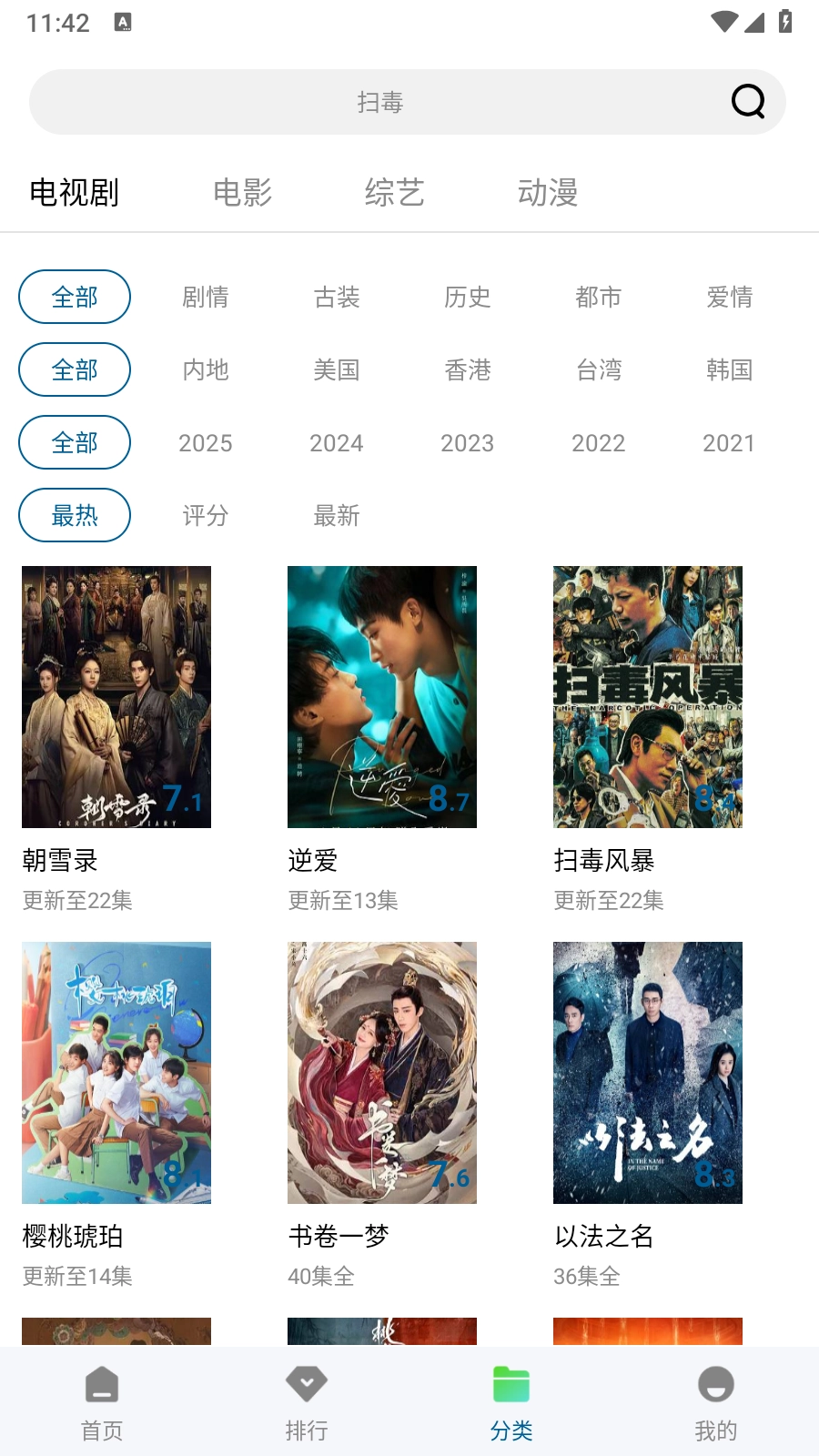The width and height of the screenshot is (819, 1456).
Task: Open the 首页 home icon in bottom bar
Action: click(101, 1384)
